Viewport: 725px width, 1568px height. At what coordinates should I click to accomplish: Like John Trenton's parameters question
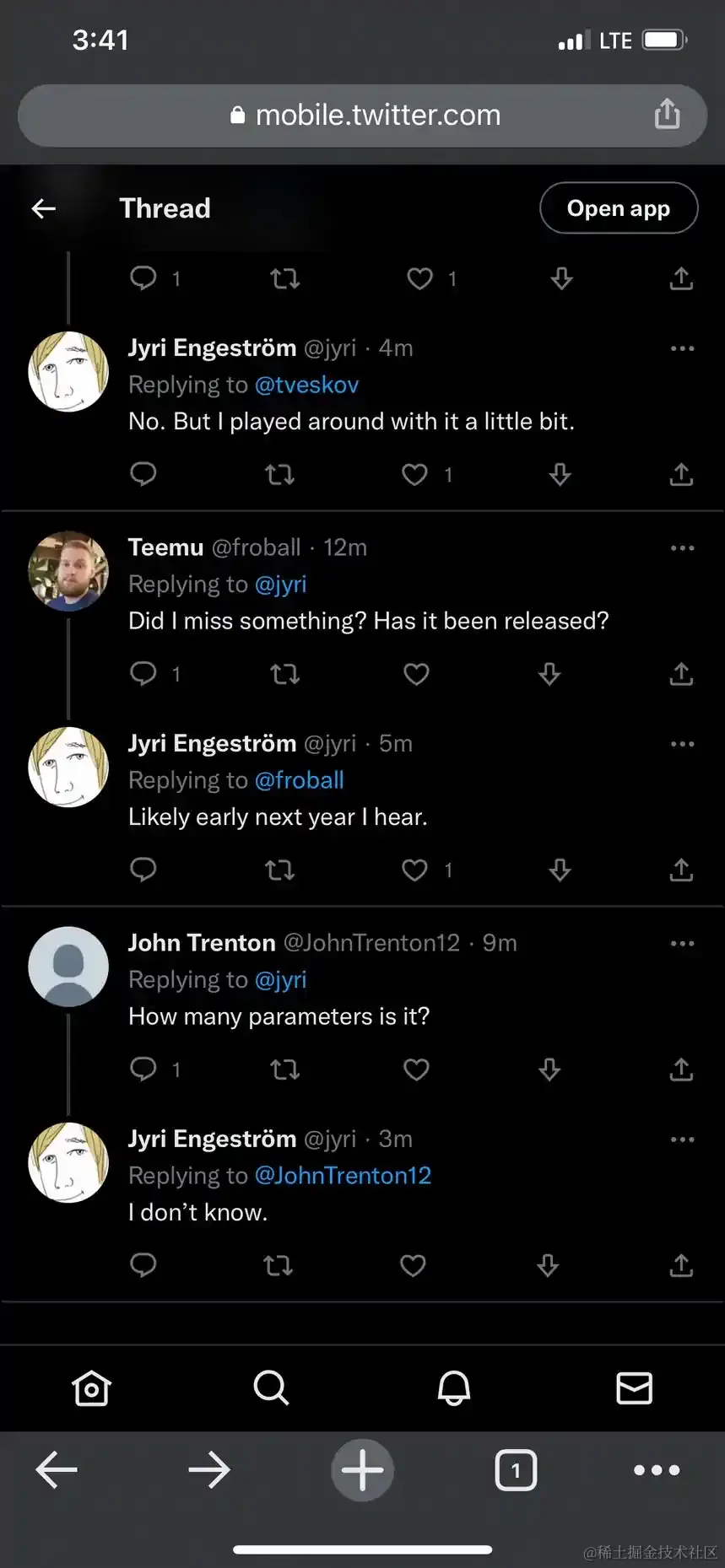tap(416, 1070)
